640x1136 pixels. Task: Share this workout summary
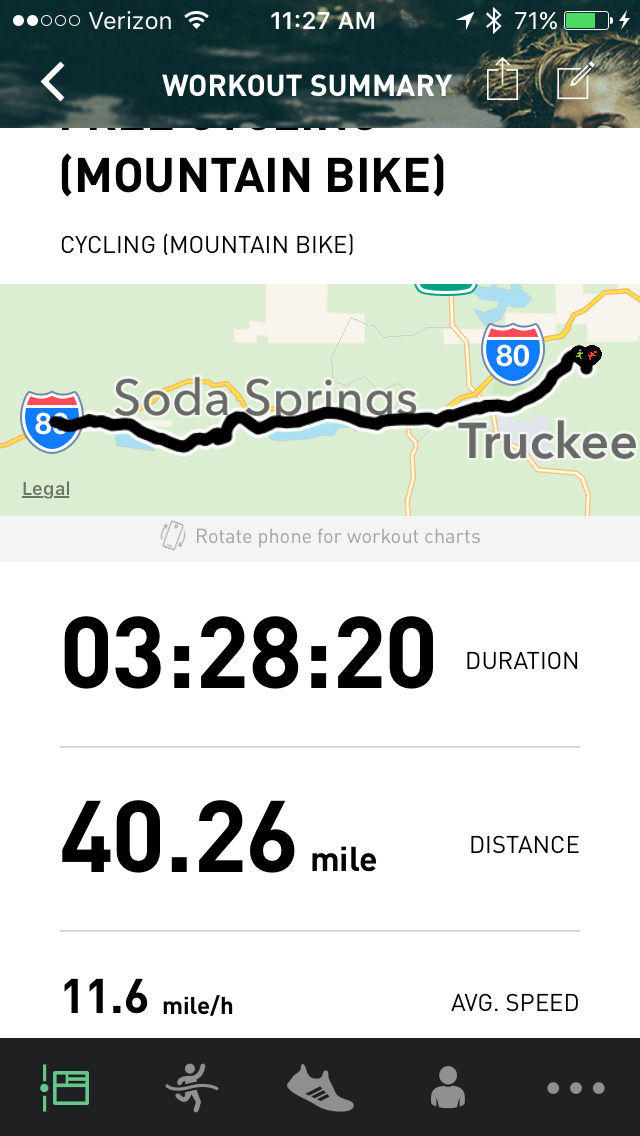pos(502,79)
